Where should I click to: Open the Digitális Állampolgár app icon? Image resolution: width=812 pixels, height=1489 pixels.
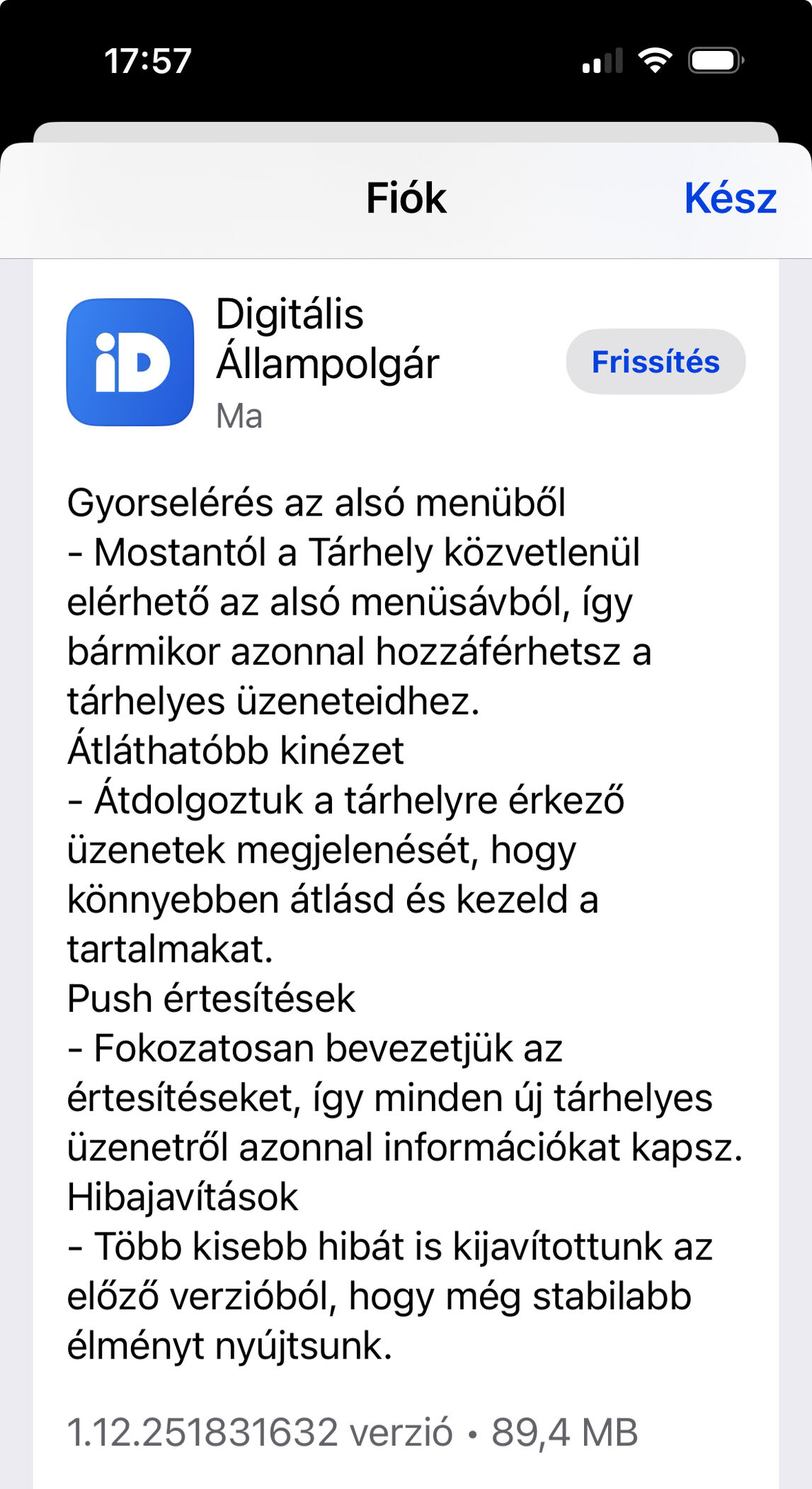pyautogui.click(x=130, y=362)
